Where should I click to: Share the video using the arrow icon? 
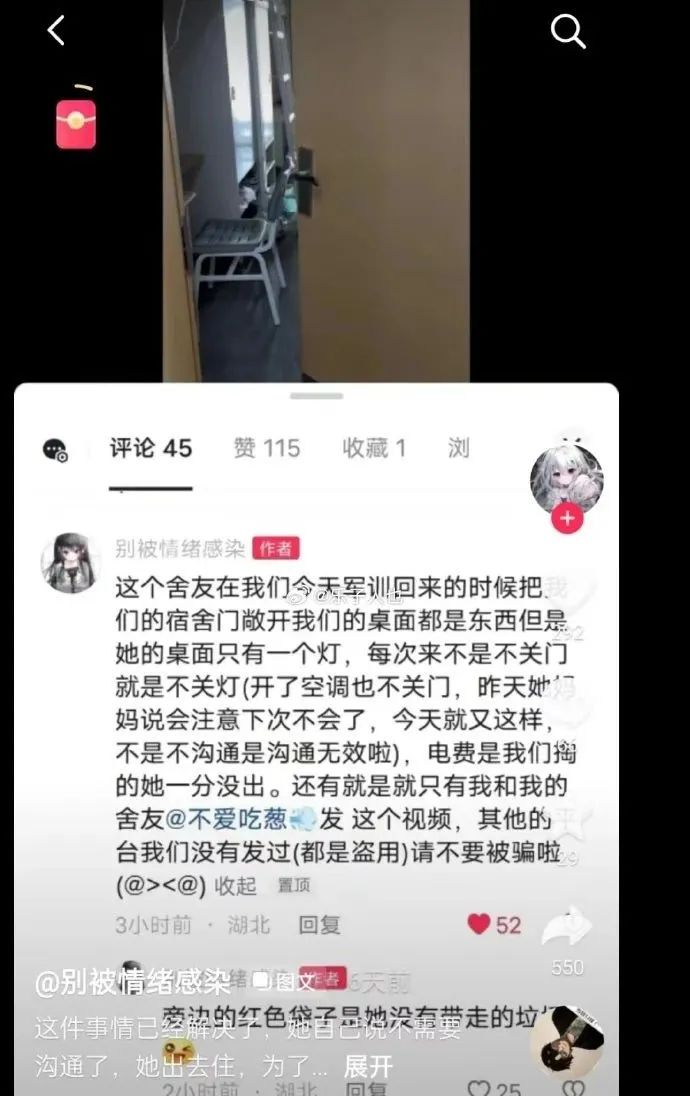[566, 930]
